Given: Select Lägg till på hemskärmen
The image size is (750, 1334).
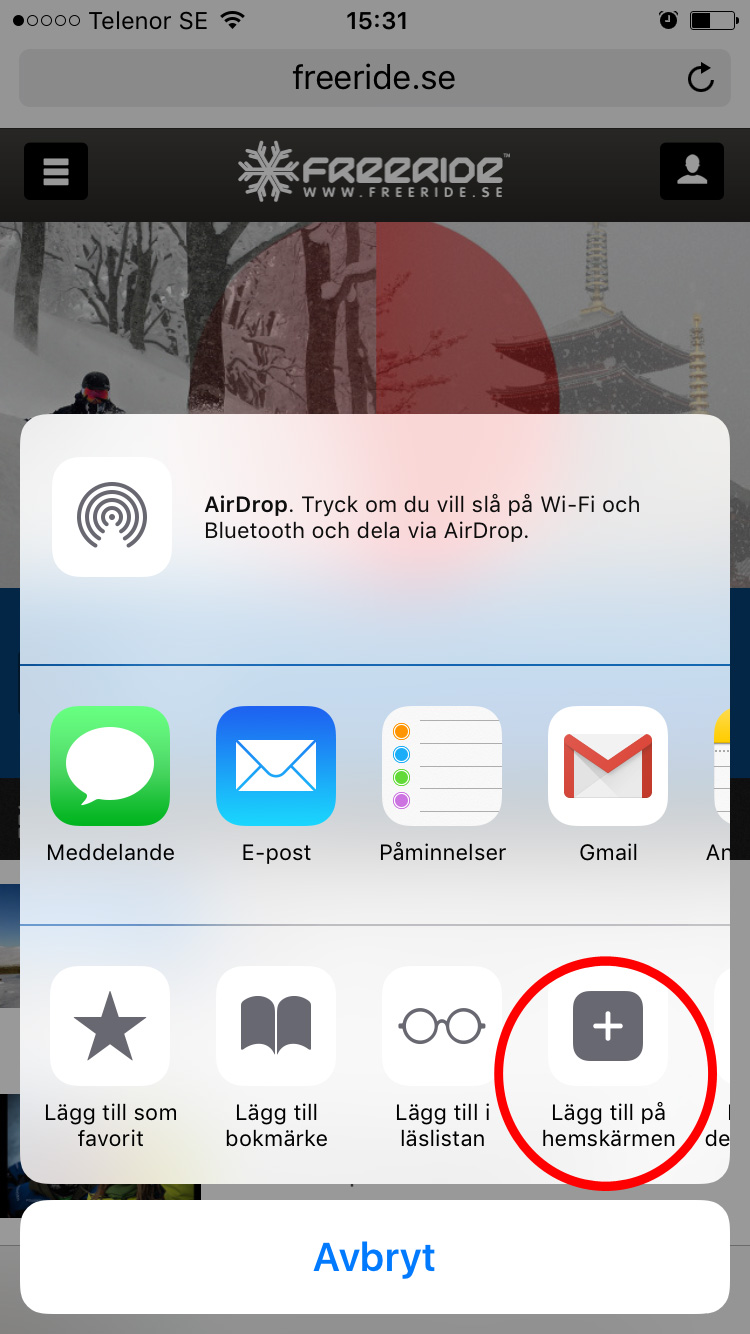Looking at the screenshot, I should (608, 1027).
